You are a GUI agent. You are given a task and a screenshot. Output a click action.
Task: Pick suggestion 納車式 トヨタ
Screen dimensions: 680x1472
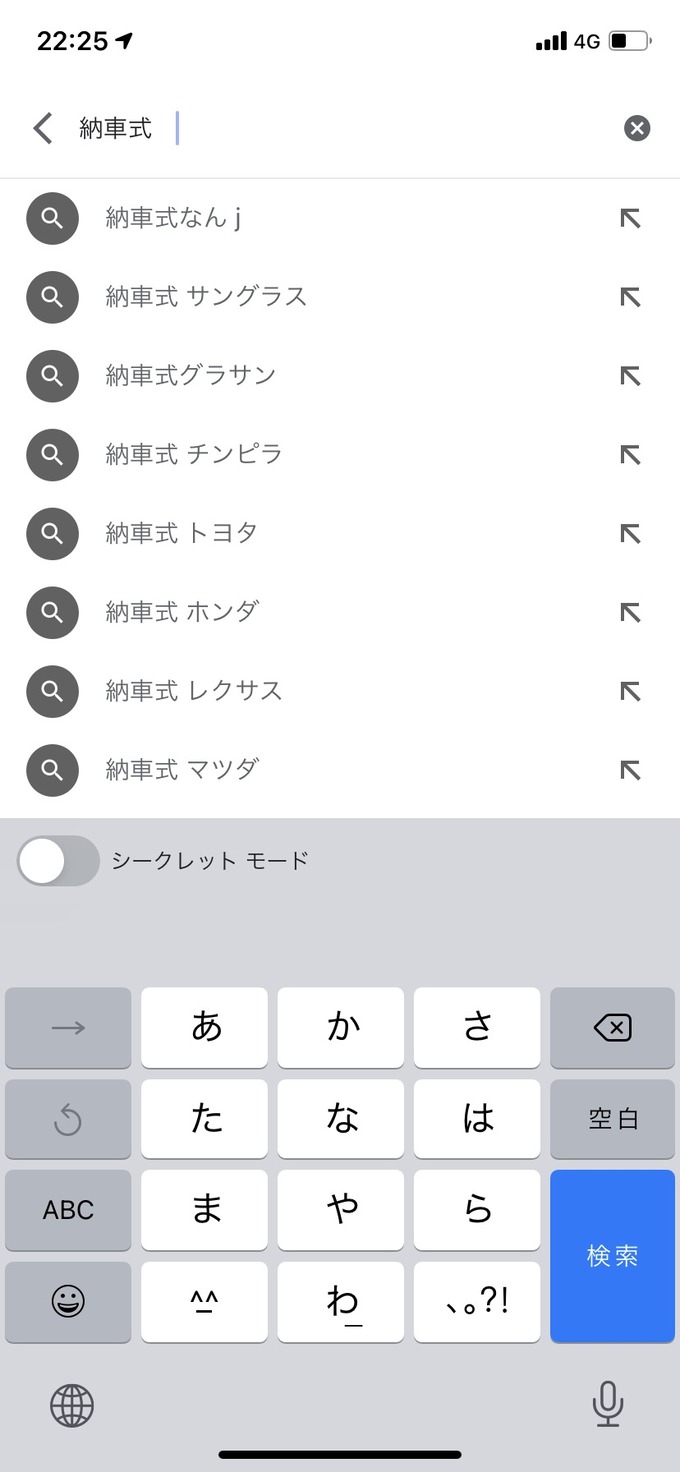340,534
